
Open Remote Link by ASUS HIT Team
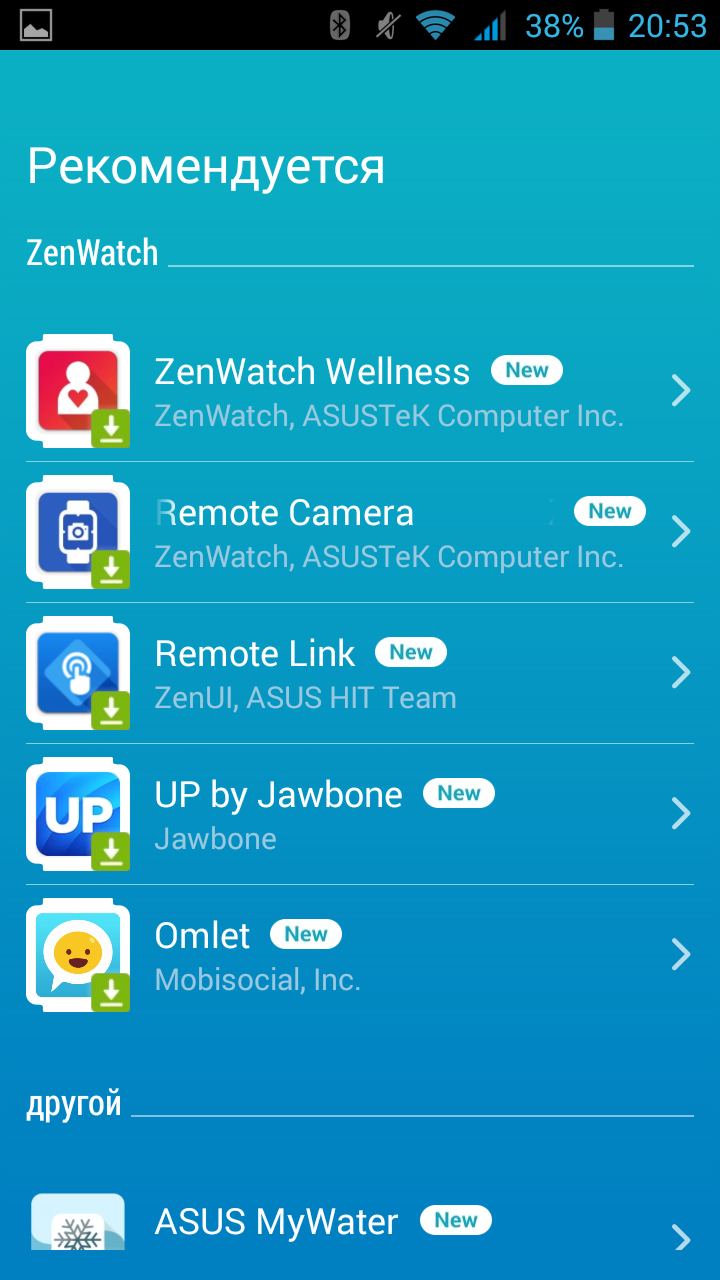[x=360, y=673]
